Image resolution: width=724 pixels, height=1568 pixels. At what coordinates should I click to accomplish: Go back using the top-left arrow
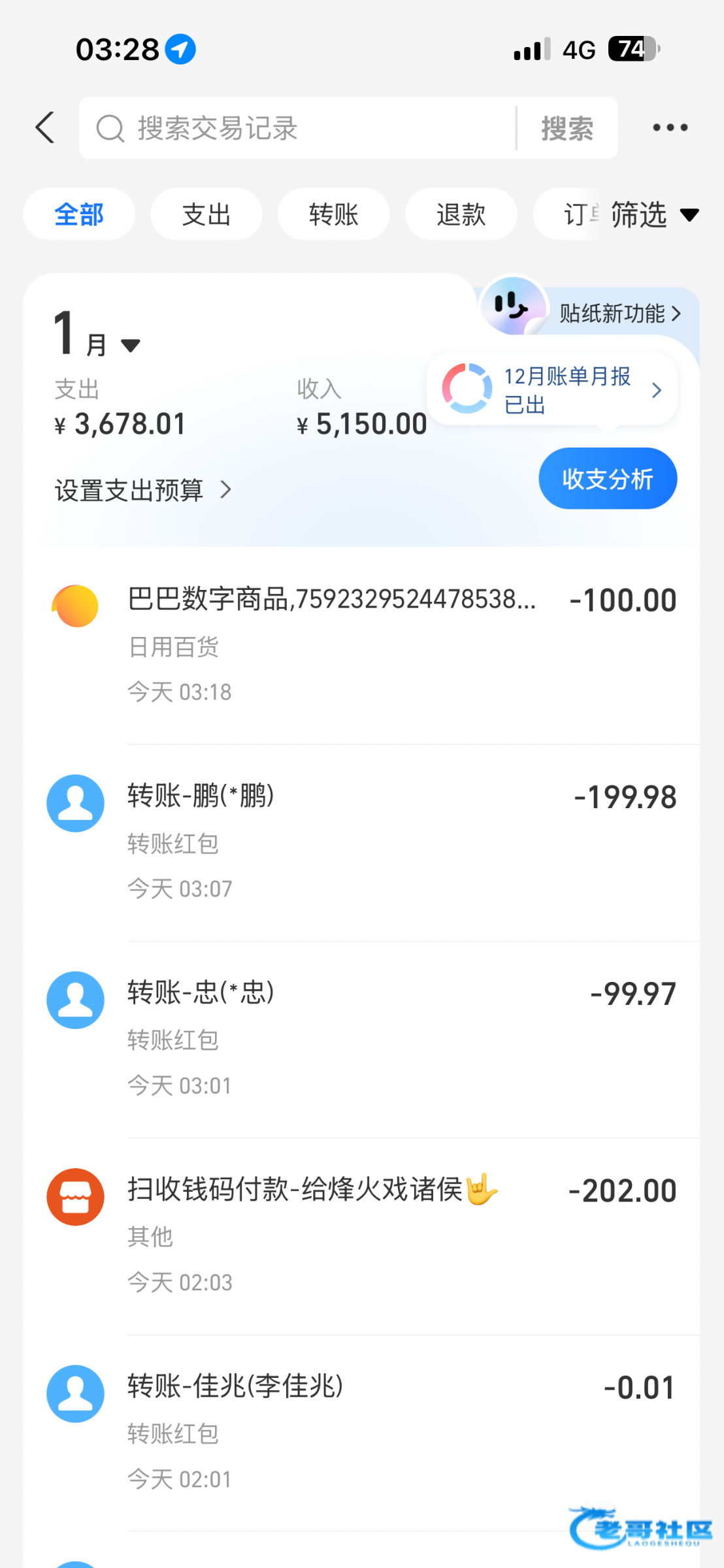45,127
